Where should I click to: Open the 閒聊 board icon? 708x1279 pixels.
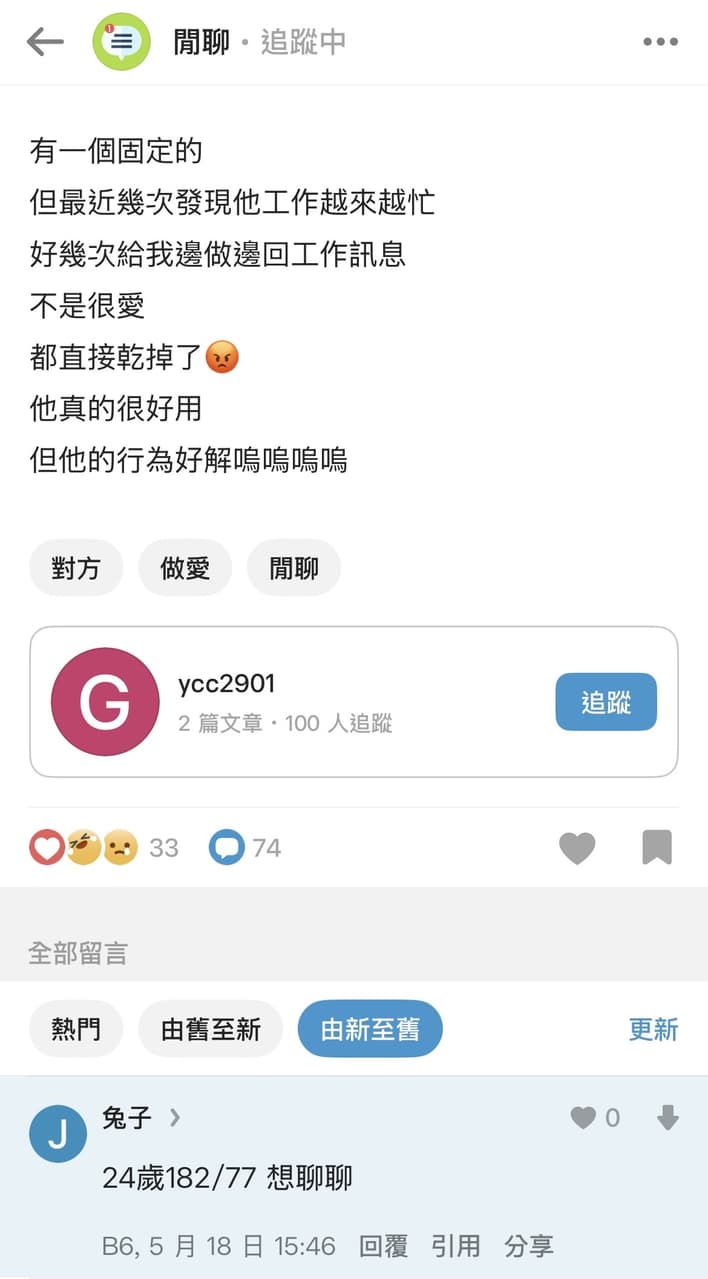[x=122, y=42]
